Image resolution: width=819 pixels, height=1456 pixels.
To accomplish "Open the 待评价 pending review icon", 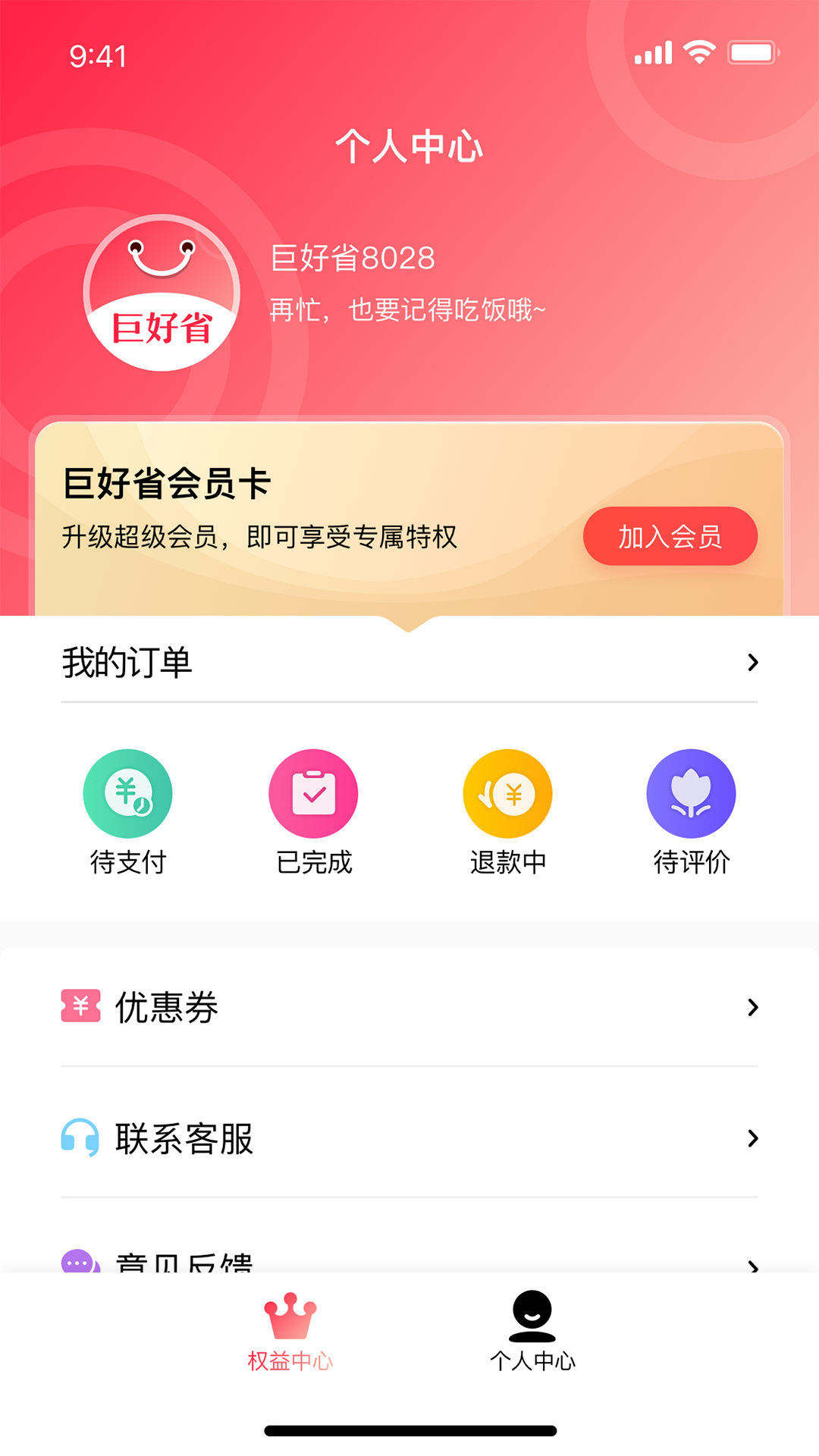I will (691, 792).
